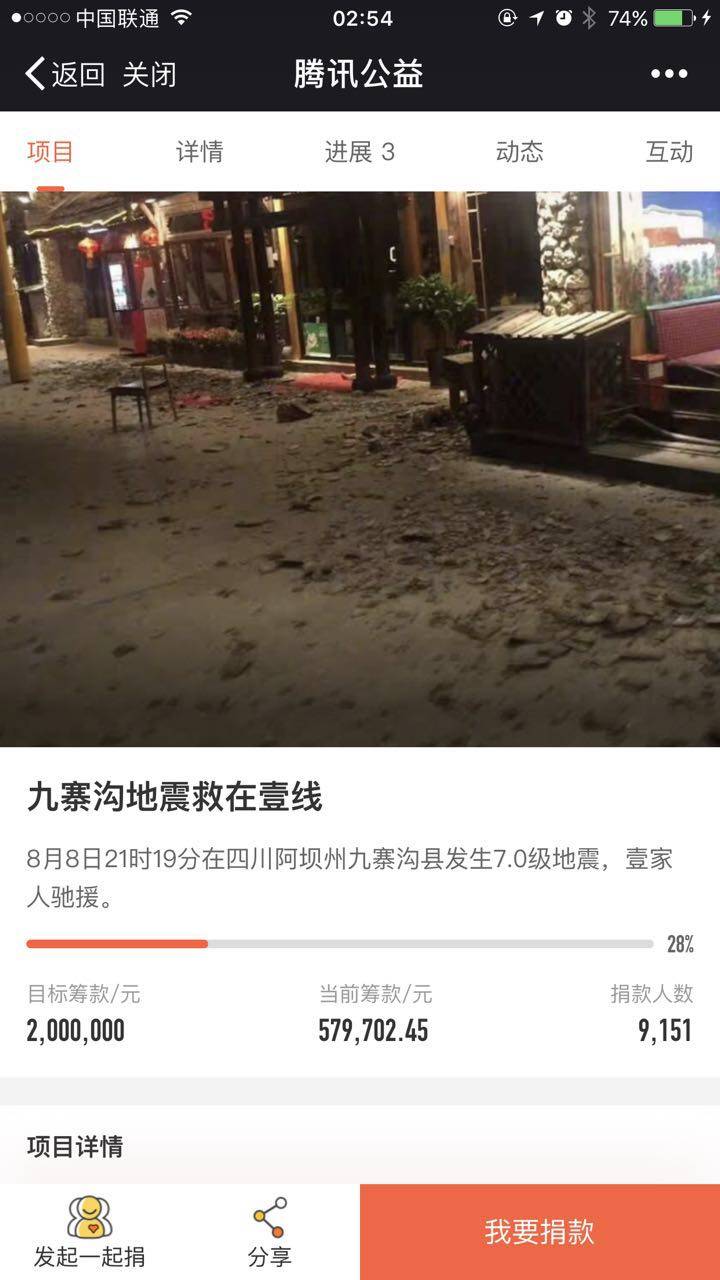Go back using the 返回 arrow

pyautogui.click(x=64, y=75)
